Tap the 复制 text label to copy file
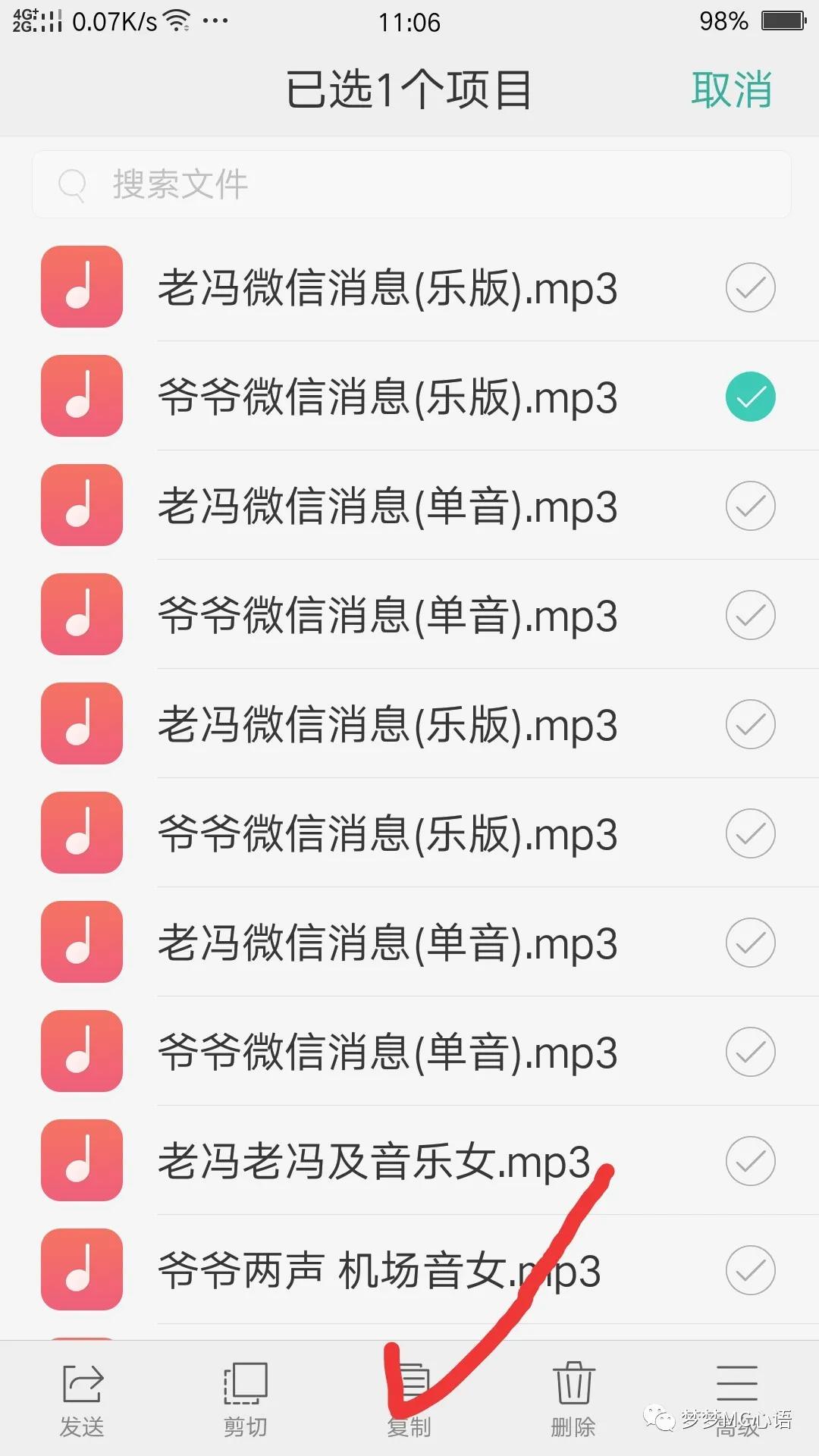819x1456 pixels. pyautogui.click(x=409, y=1429)
